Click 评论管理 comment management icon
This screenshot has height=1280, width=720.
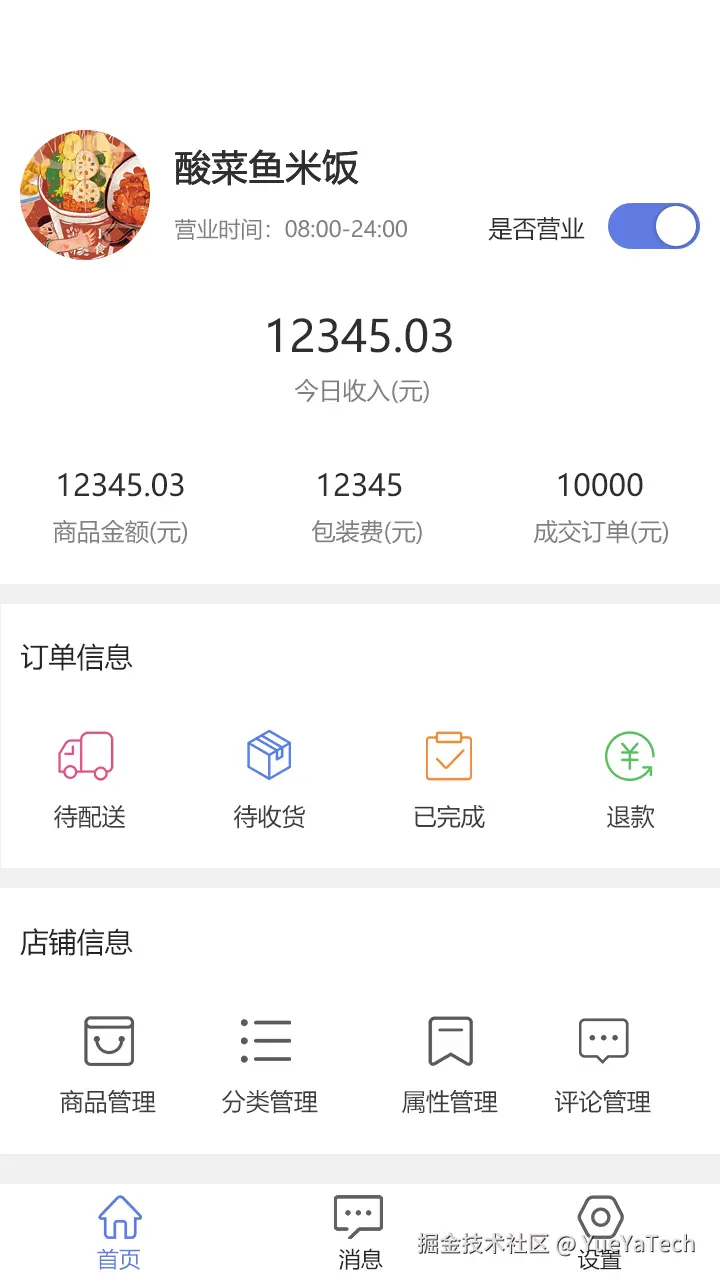point(602,1040)
